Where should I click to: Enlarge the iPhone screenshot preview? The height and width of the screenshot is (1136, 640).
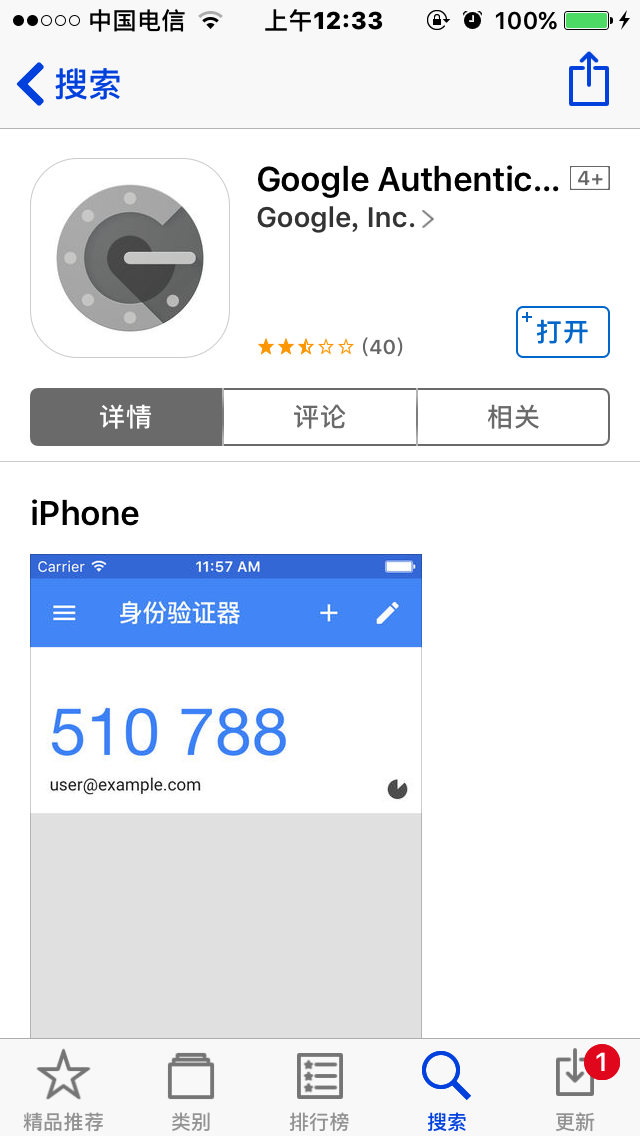[x=226, y=790]
